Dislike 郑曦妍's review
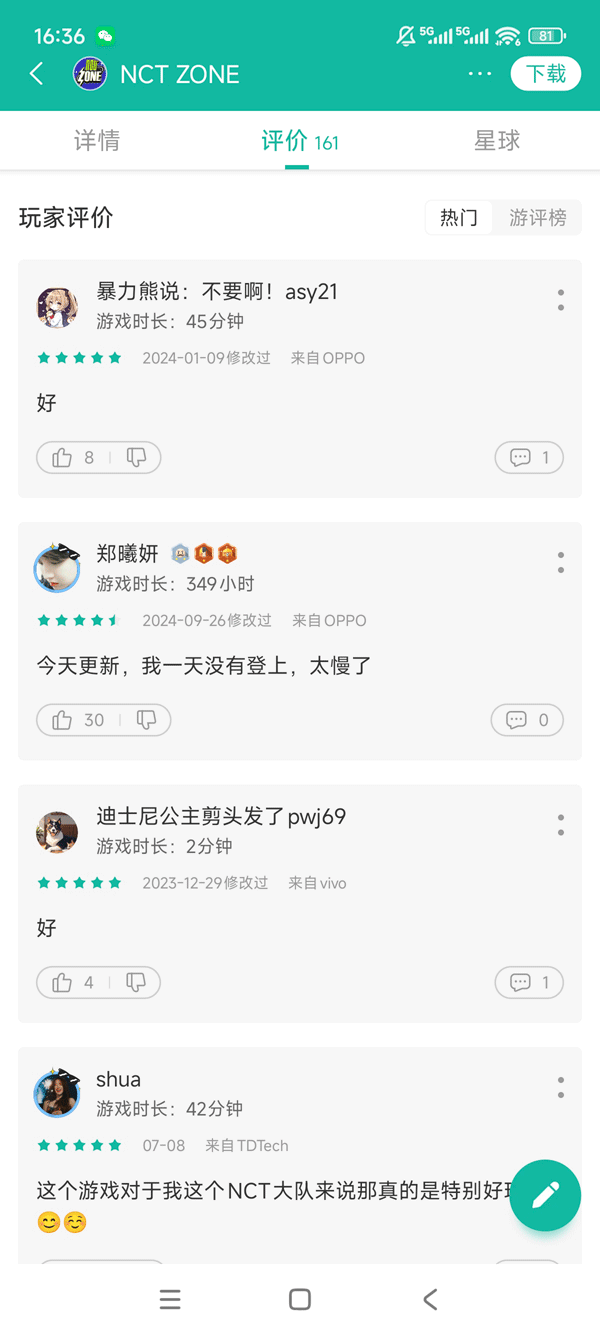 [x=147, y=720]
